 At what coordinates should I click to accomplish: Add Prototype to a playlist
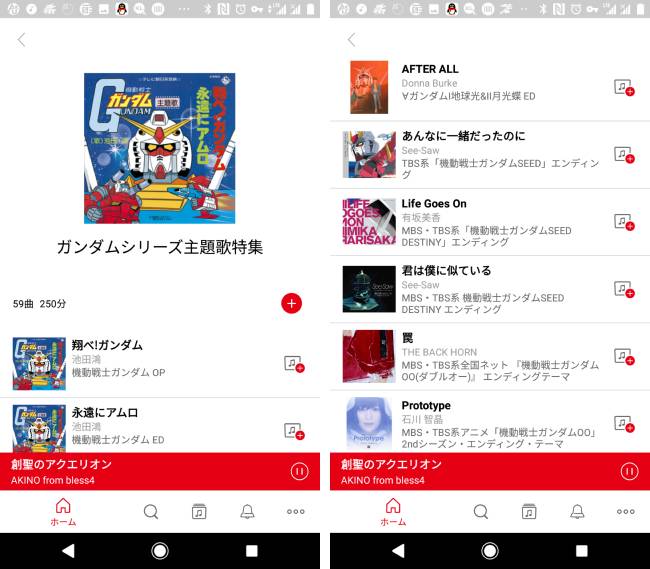(623, 423)
